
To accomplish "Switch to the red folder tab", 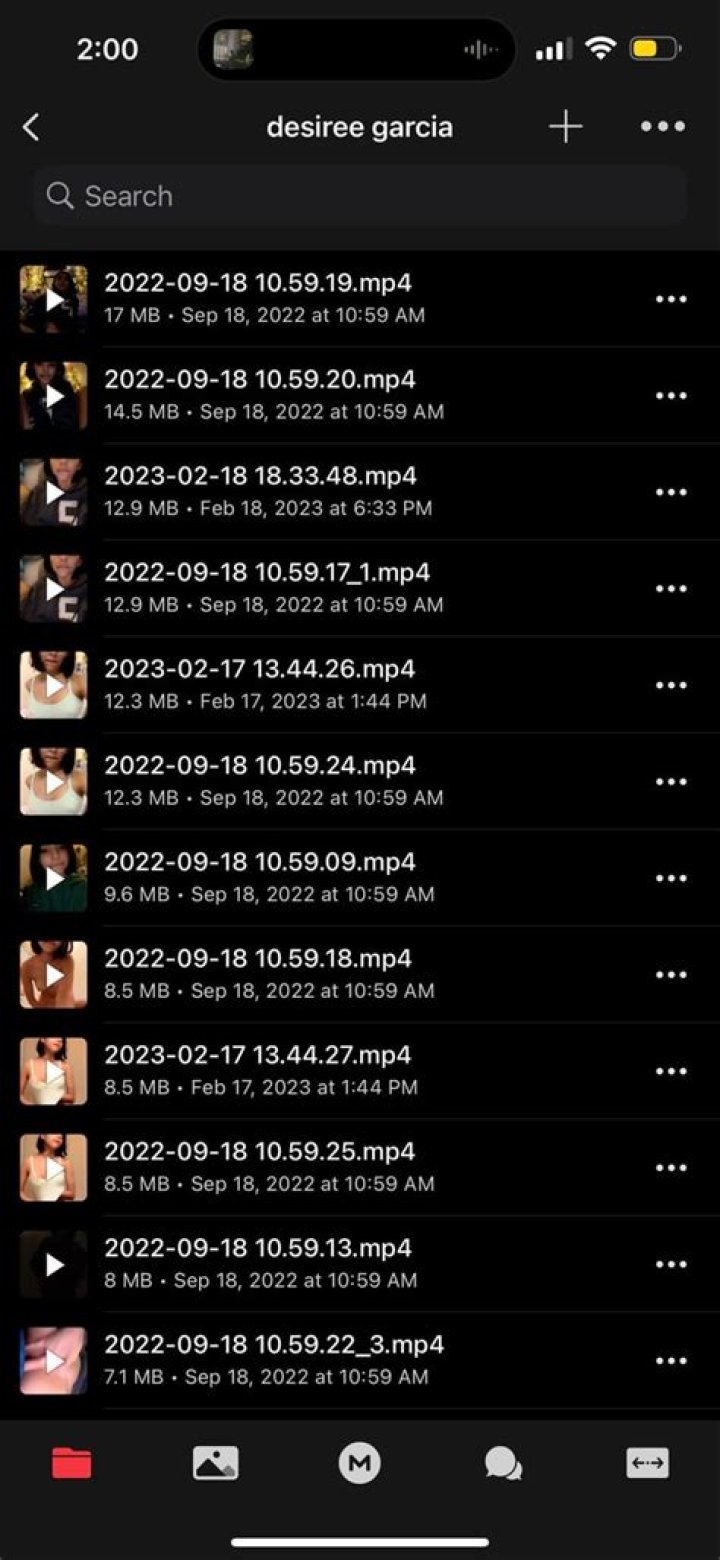I will [x=72, y=1464].
